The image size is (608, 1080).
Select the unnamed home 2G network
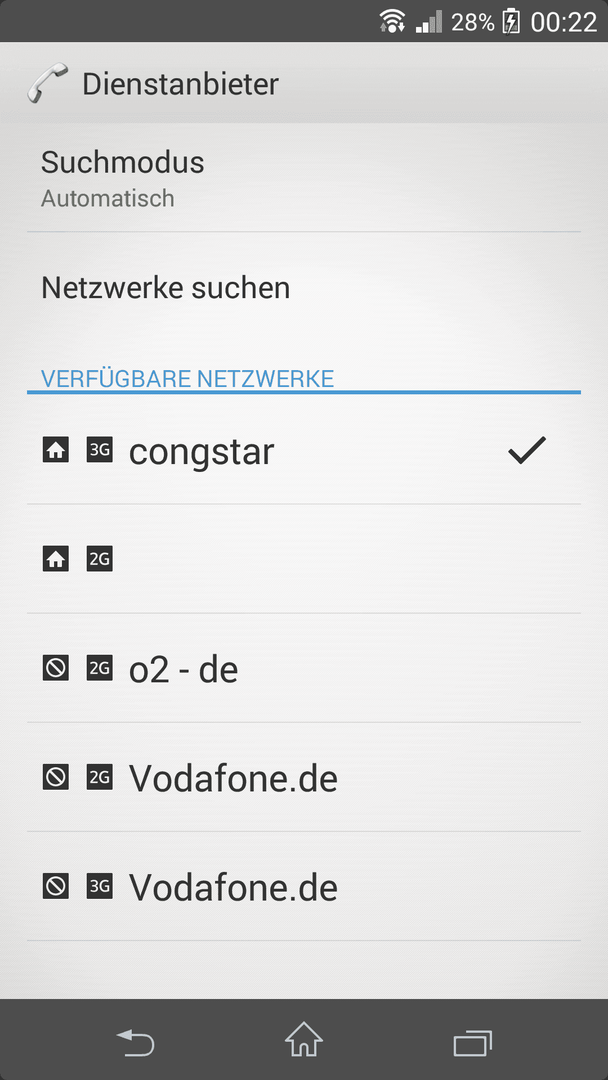click(304, 559)
